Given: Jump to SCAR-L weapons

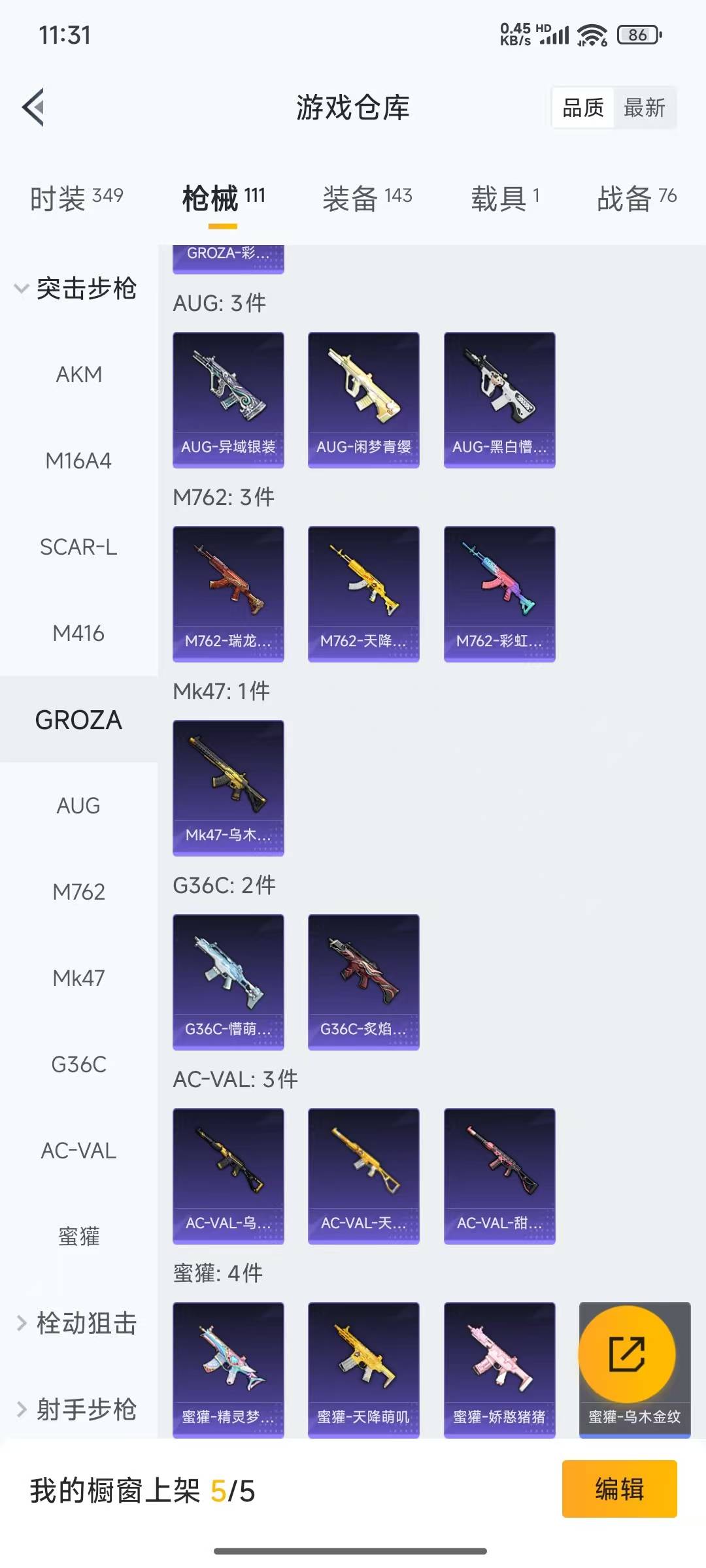Looking at the screenshot, I should (78, 547).
